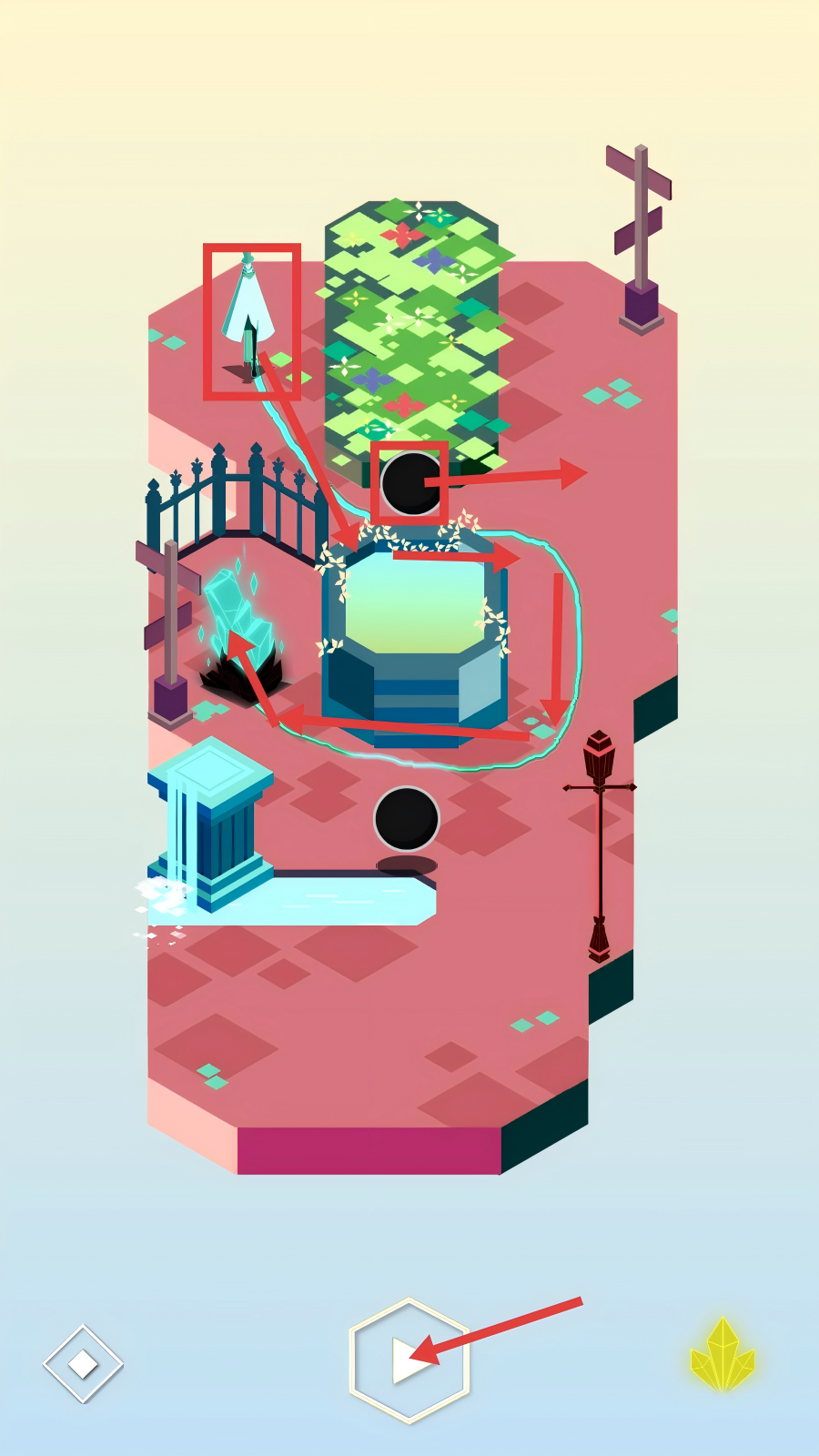
Task: Tap the hexagonal play button
Action: coord(409,1360)
